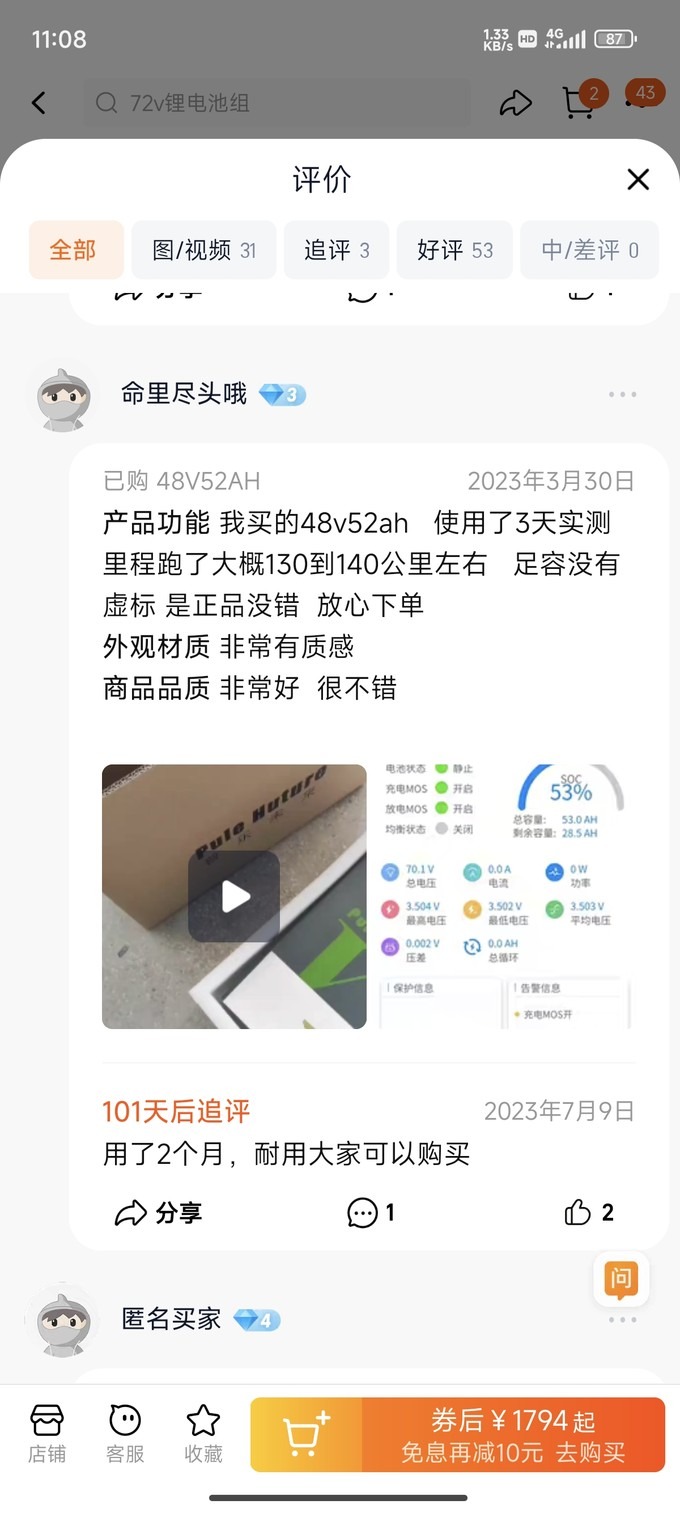The width and height of the screenshot is (680, 1513).
Task: Switch to 好评 positive reviews
Action: [455, 250]
